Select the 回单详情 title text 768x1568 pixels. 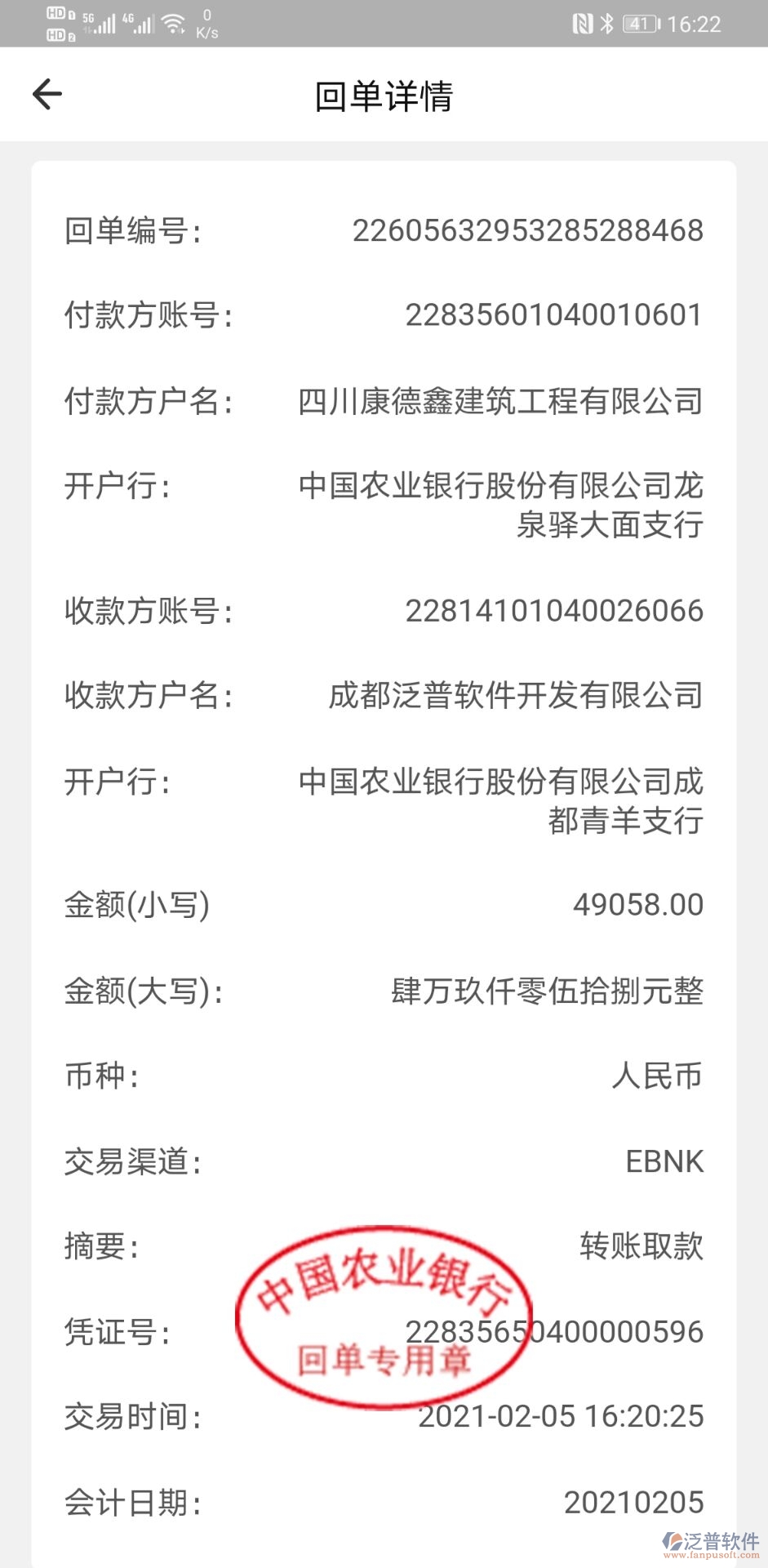coord(384,96)
